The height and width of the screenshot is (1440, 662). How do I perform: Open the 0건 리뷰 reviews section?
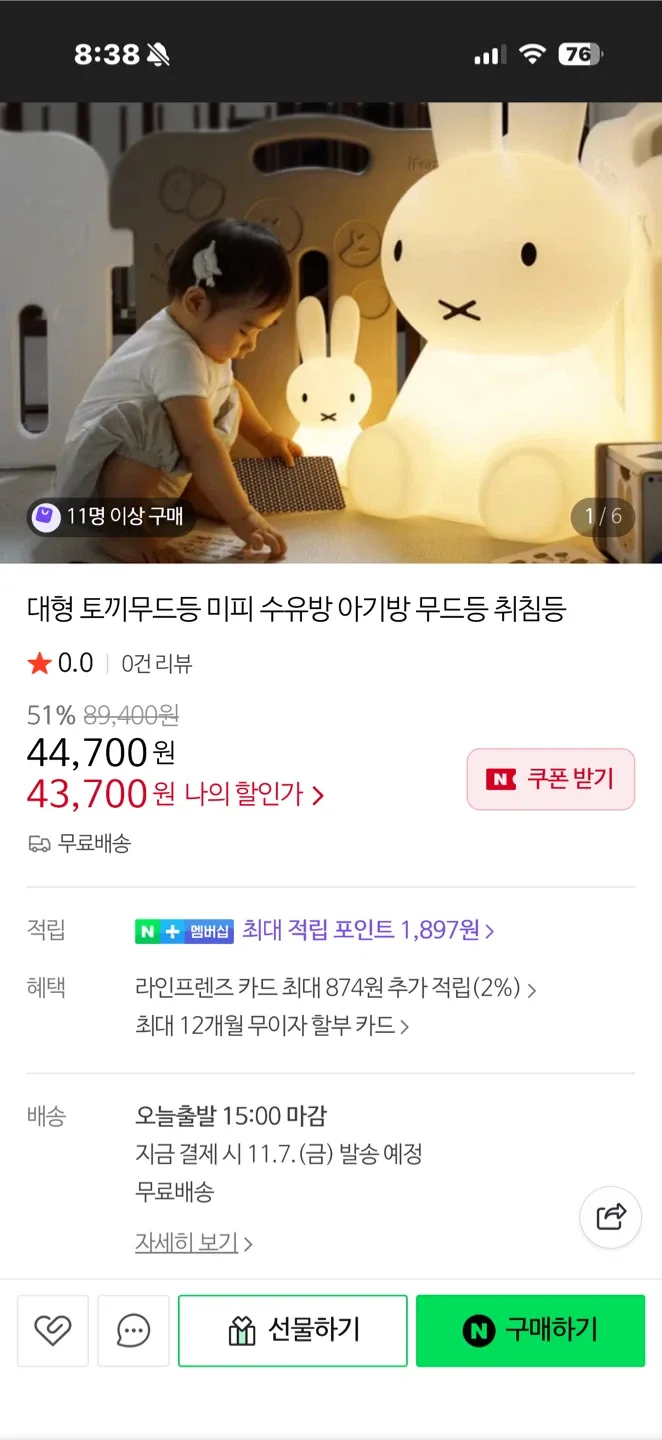(157, 663)
